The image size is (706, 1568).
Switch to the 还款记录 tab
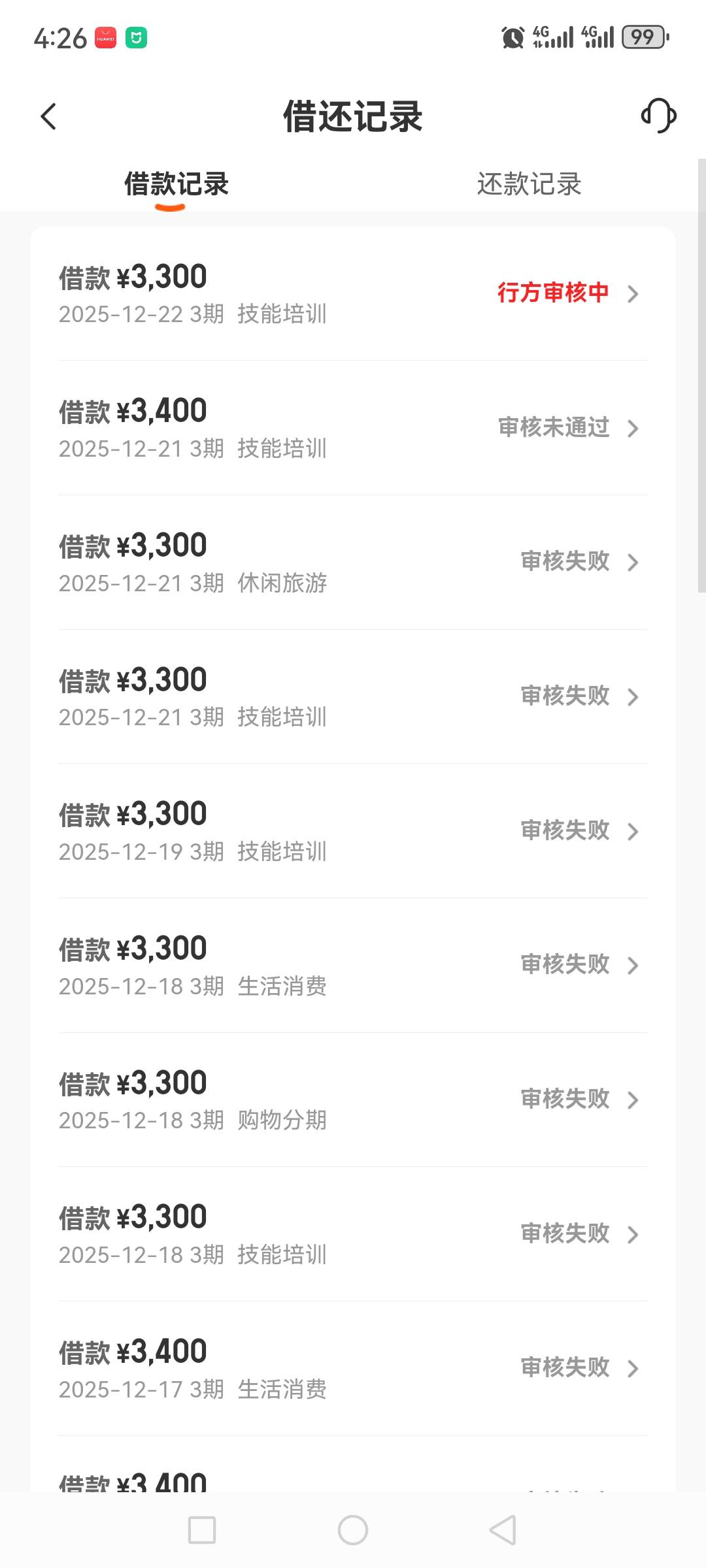click(529, 184)
